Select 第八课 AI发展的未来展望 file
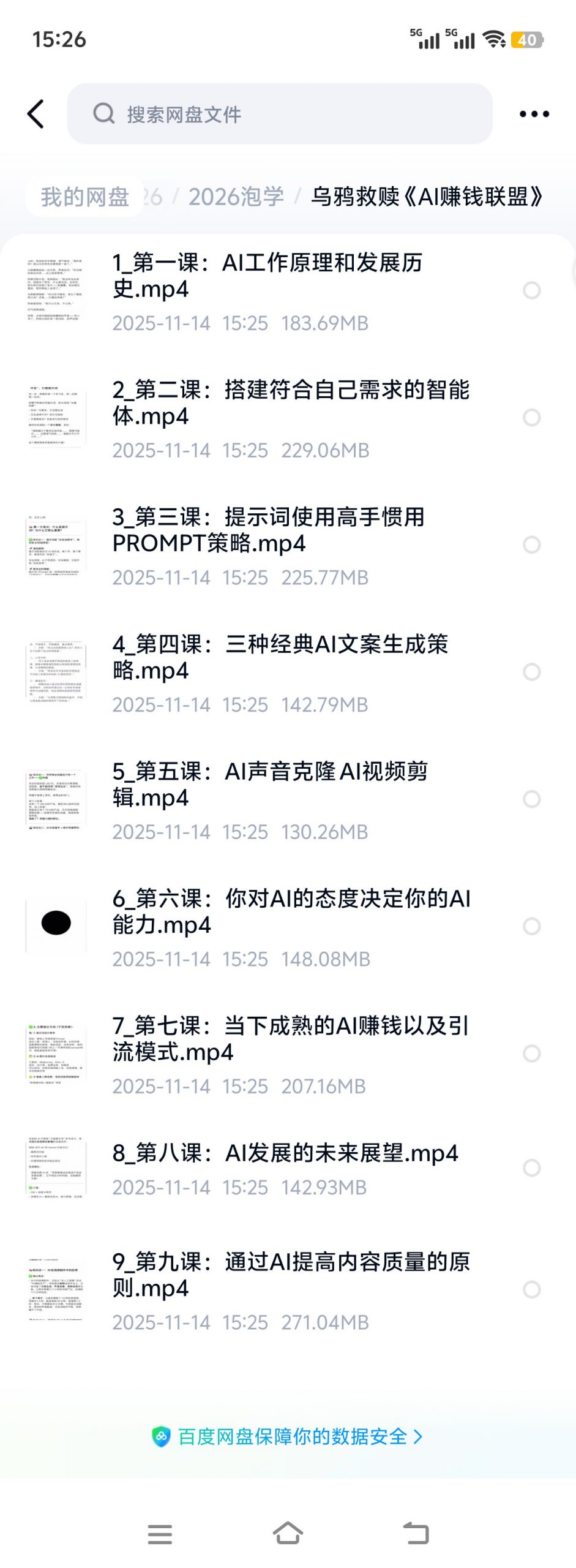This screenshot has width=576, height=1568. coord(532,1168)
